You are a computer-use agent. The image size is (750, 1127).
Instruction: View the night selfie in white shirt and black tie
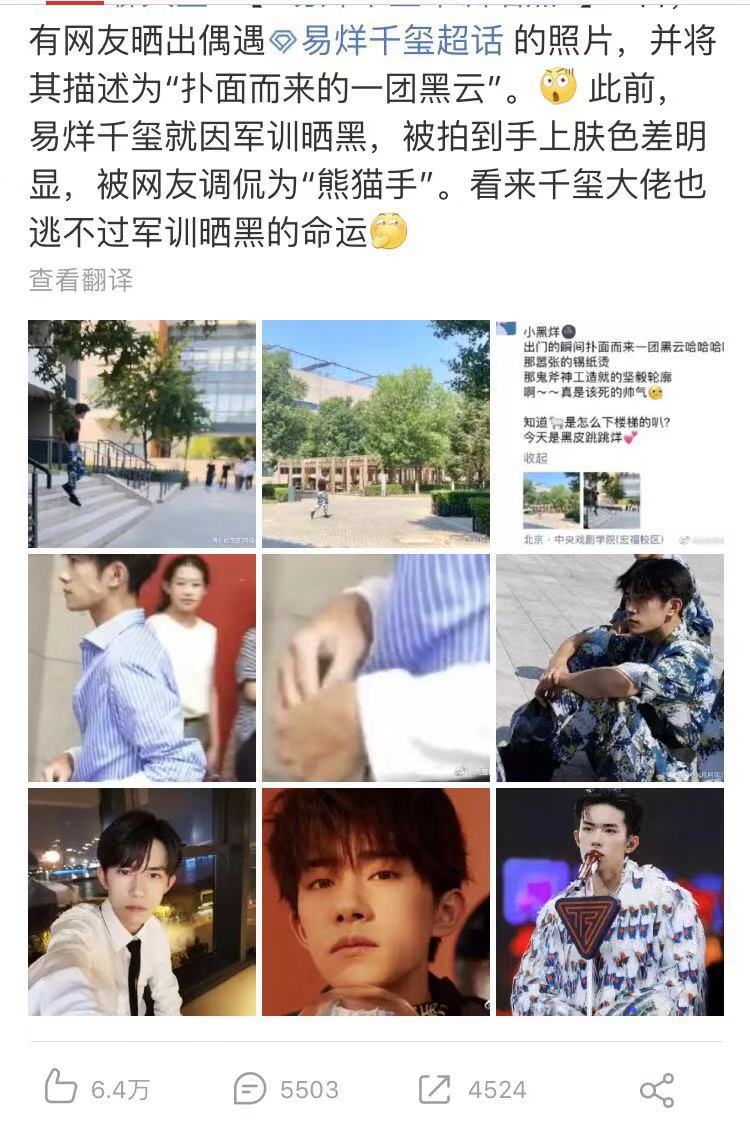click(x=142, y=901)
